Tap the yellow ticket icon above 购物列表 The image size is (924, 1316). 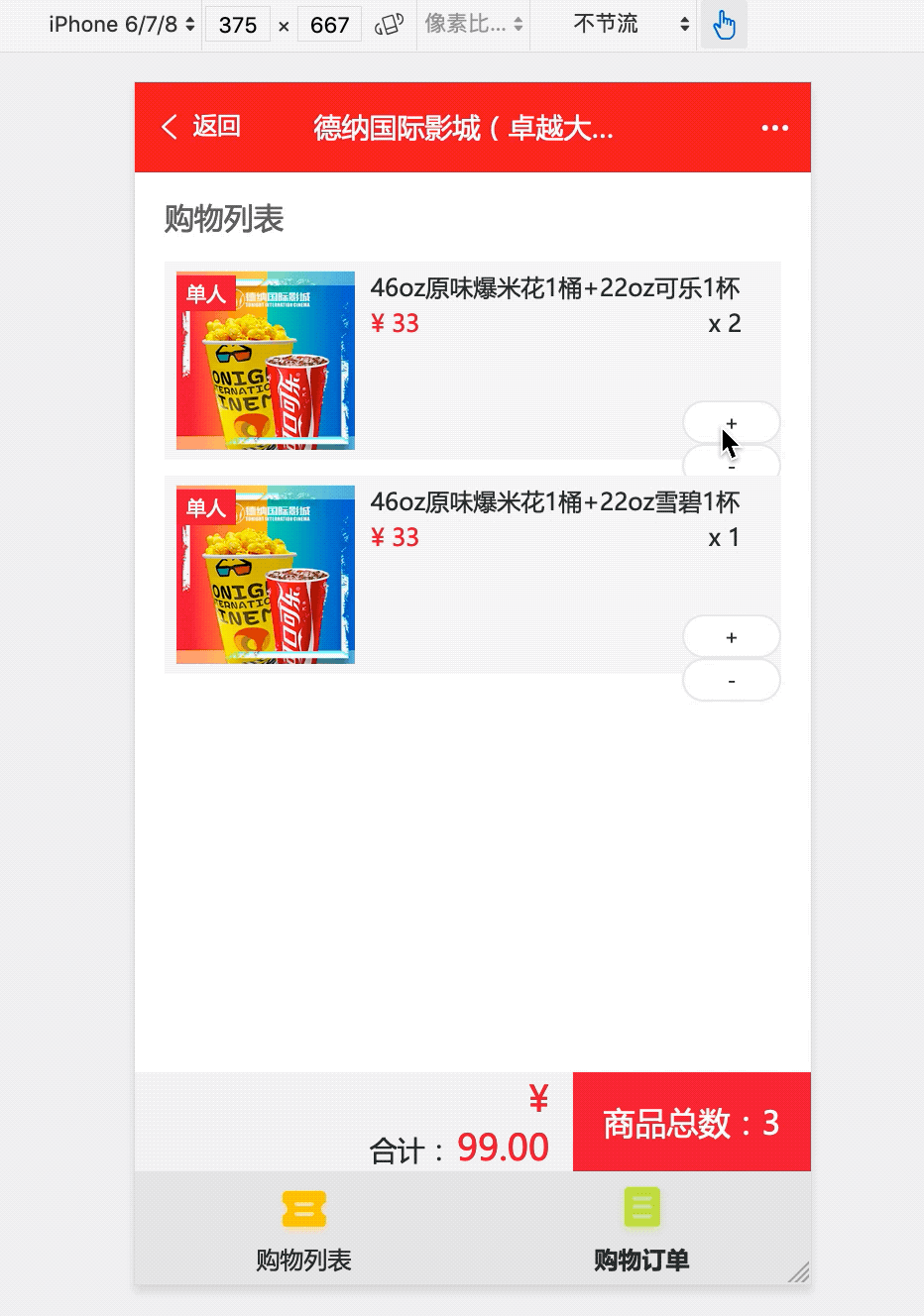click(303, 1207)
